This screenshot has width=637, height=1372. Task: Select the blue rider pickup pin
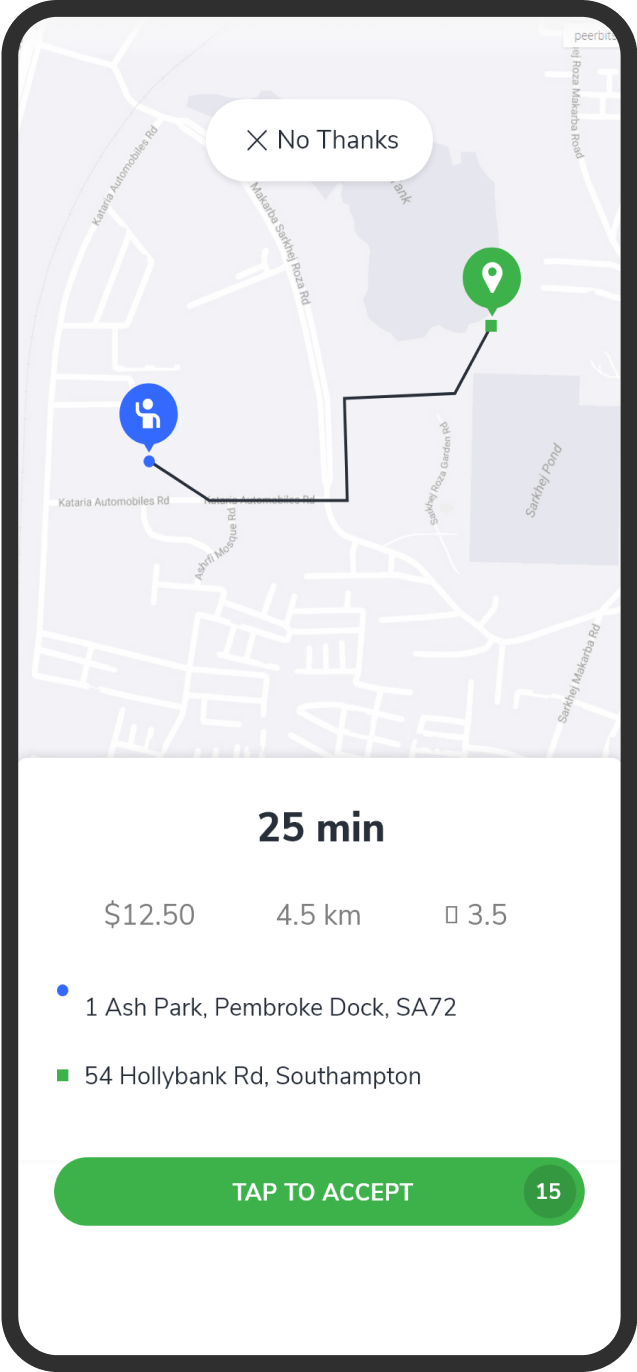tap(149, 416)
